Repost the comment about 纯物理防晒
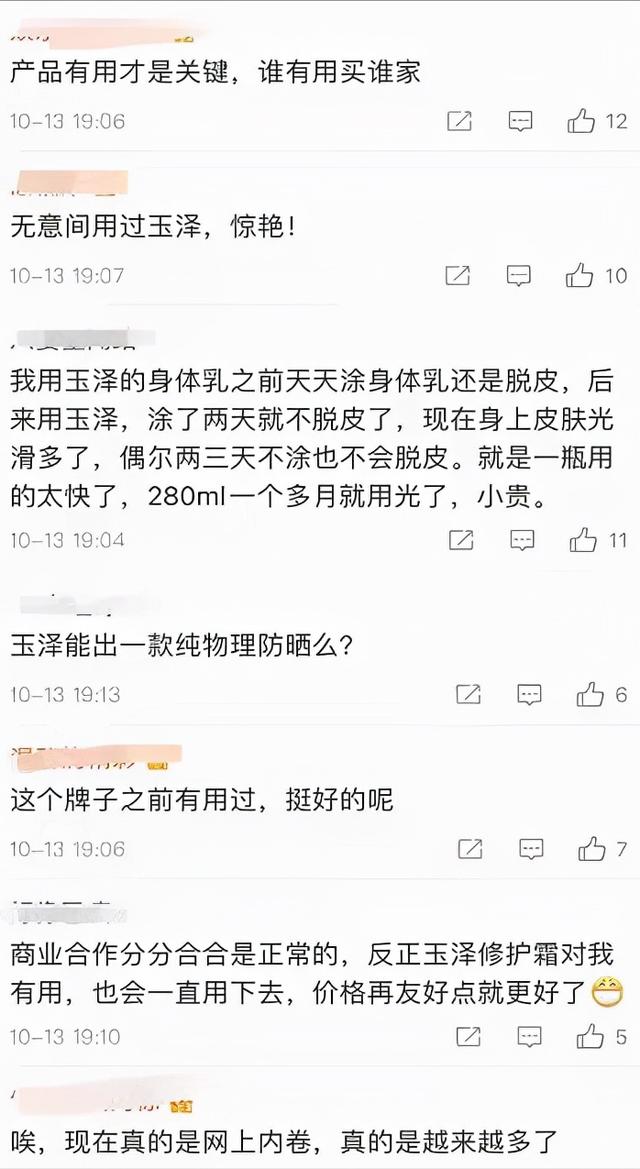The width and height of the screenshot is (640, 1169). 468,695
